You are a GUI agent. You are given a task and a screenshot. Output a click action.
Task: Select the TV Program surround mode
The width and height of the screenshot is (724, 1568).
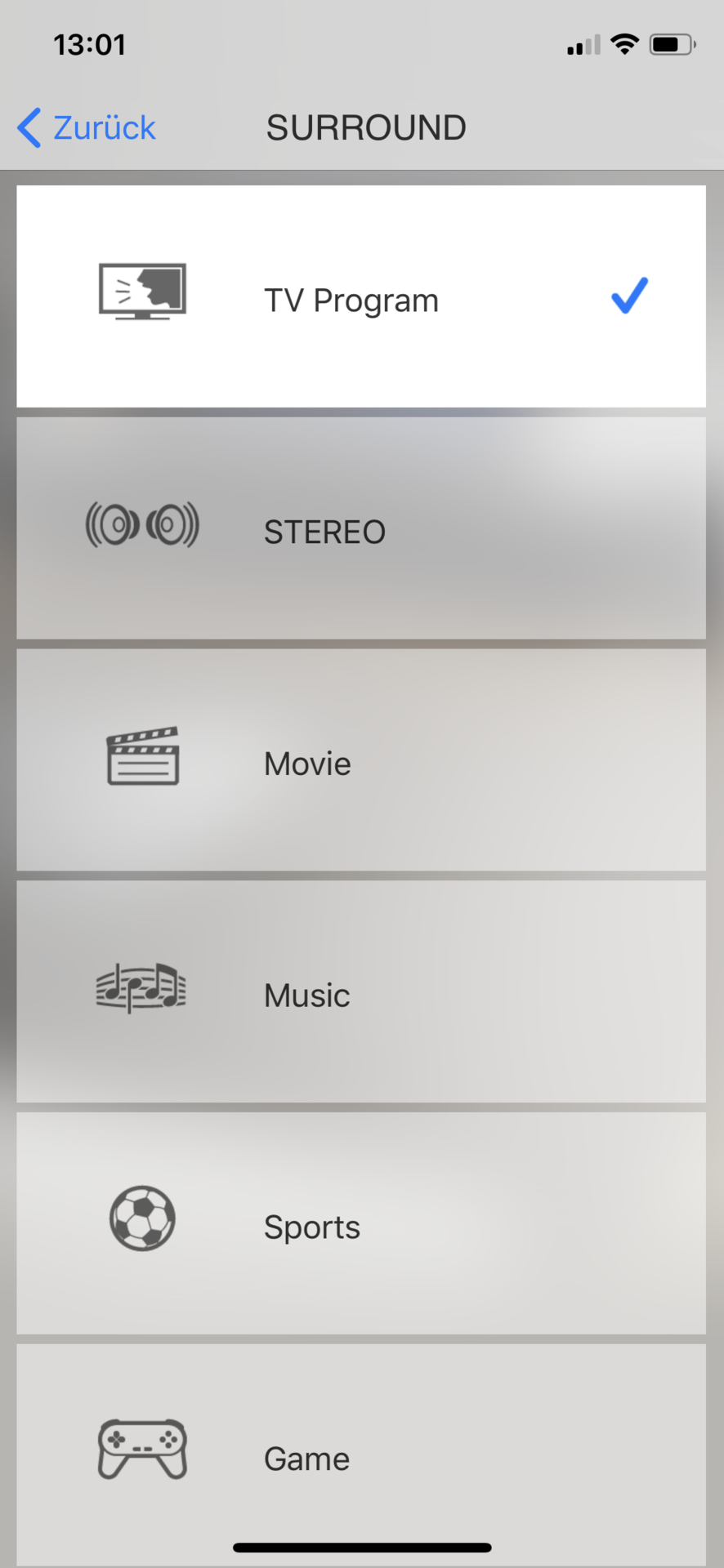click(361, 297)
